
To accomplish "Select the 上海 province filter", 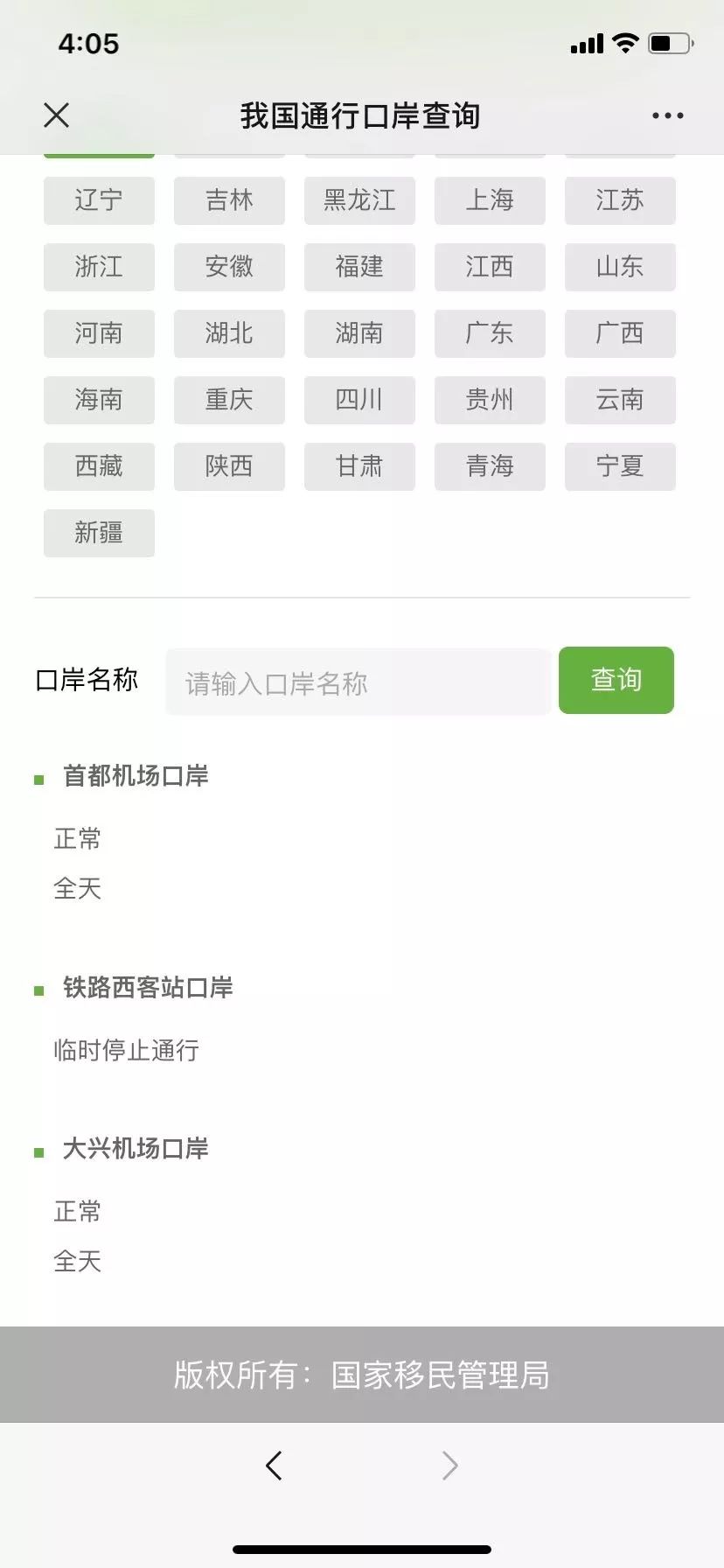I will coord(490,200).
